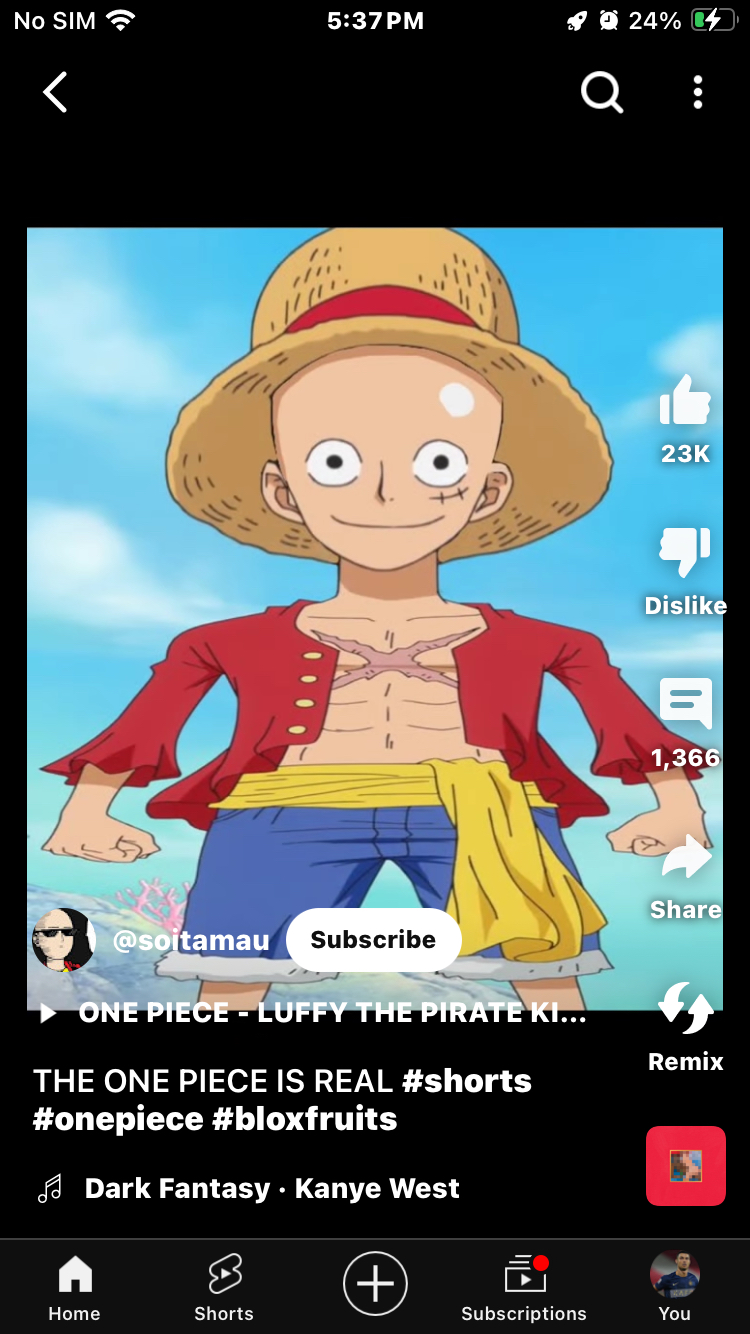The image size is (750, 1334).
Task: Go back using the top-left arrow
Action: (55, 93)
